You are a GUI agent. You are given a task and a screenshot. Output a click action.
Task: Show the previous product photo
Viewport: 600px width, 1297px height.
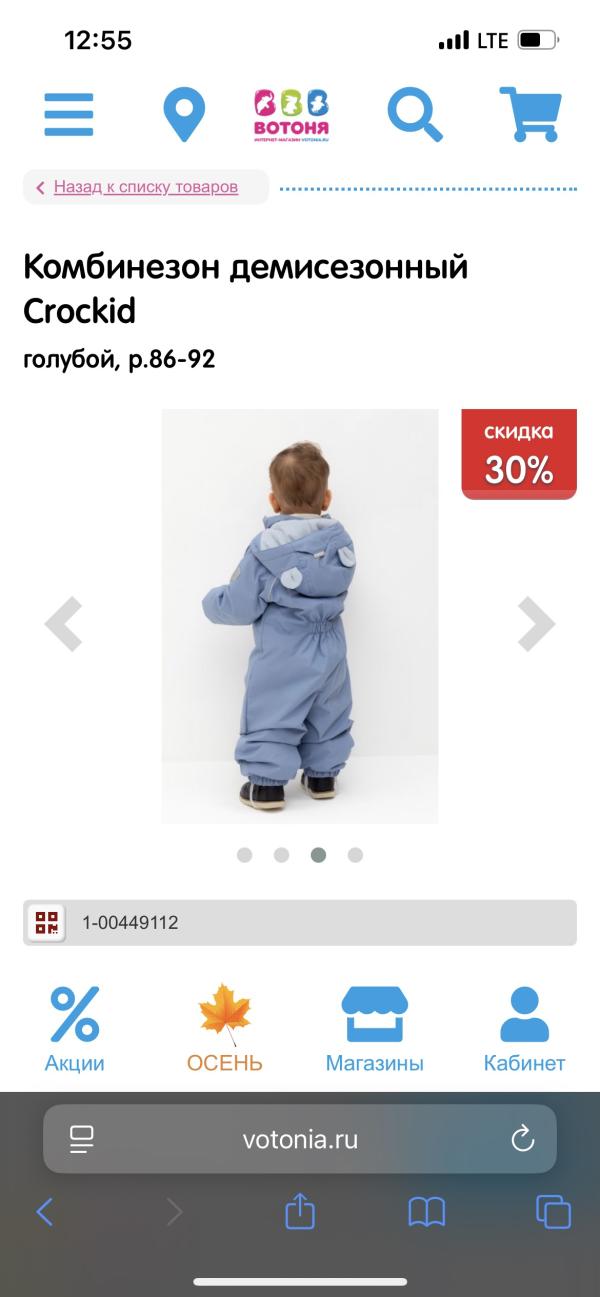(x=63, y=624)
